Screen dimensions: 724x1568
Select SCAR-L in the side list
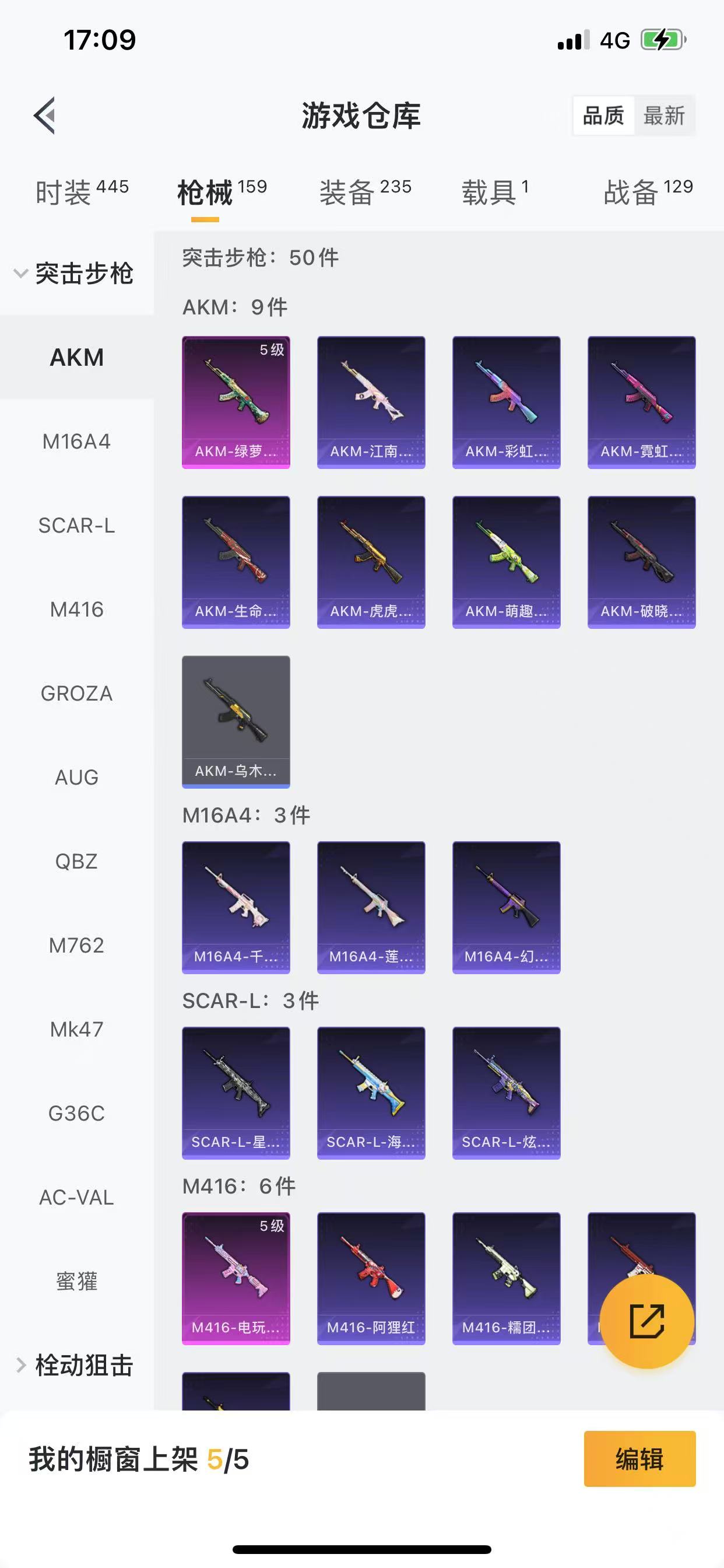(x=77, y=526)
